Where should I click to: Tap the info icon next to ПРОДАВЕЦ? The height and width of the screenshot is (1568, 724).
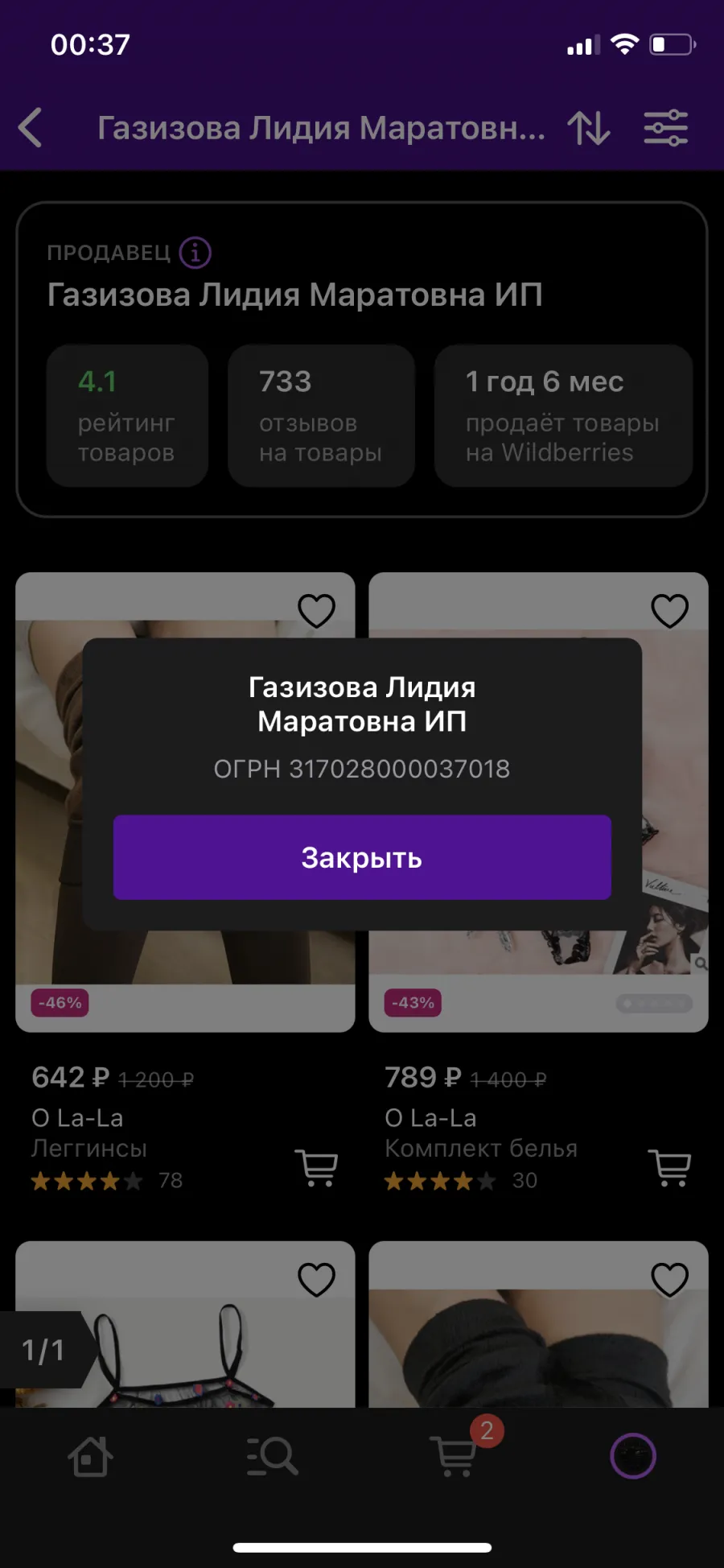[x=195, y=253]
